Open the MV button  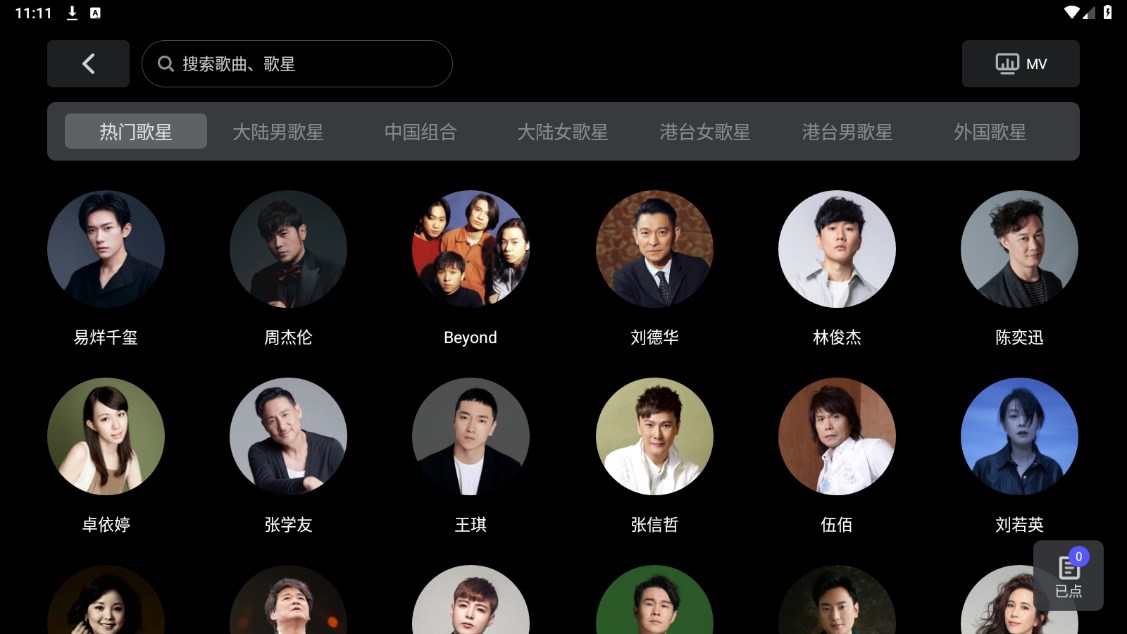1020,64
